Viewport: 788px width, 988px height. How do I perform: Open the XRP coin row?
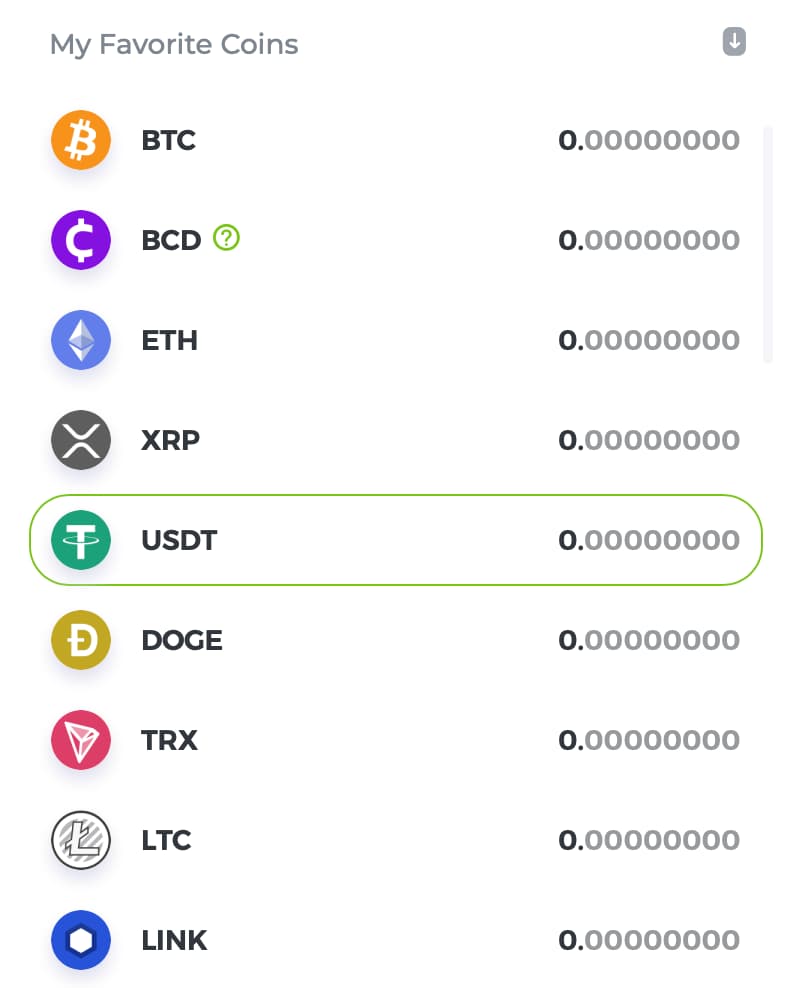(395, 440)
